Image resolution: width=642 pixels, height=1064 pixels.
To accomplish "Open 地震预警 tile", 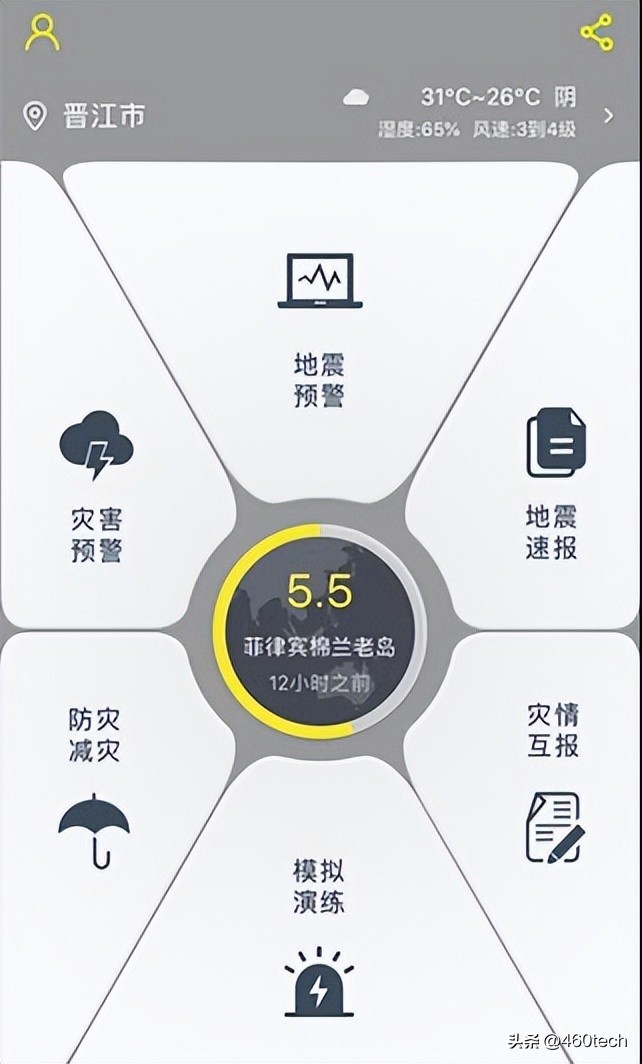I will click(x=320, y=330).
